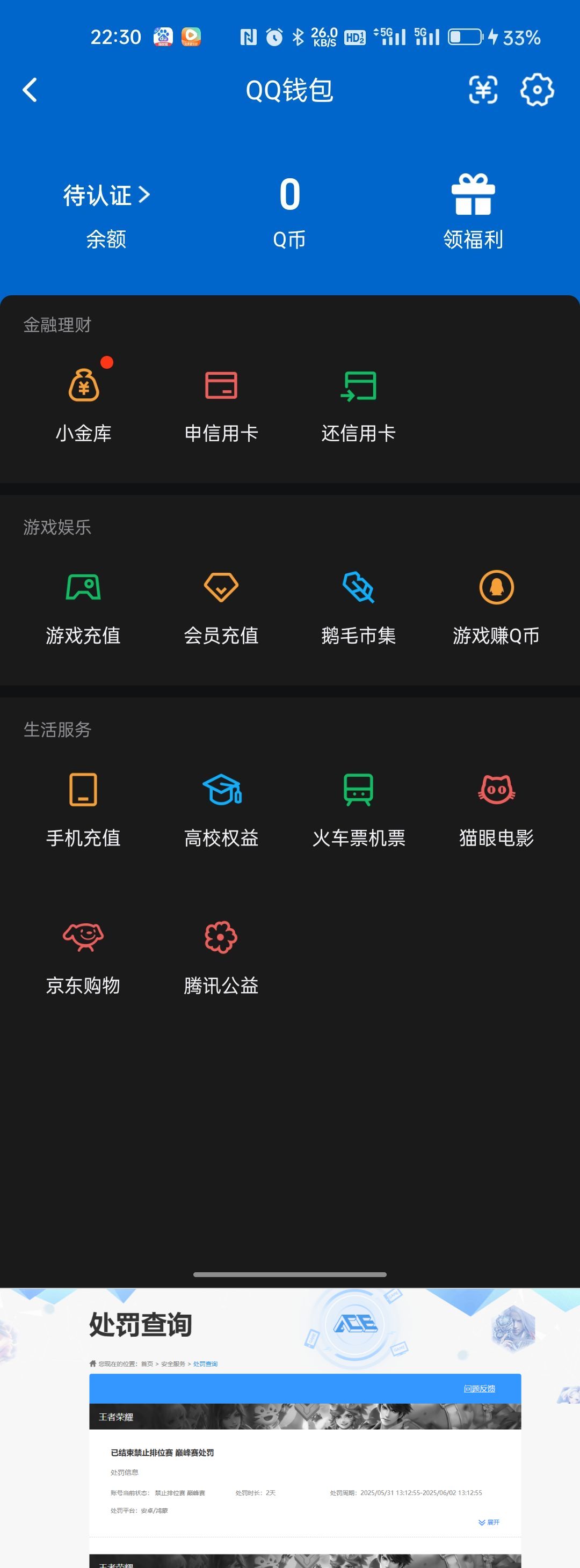Open the payment code scanner icon
The width and height of the screenshot is (580, 1568).
(x=483, y=90)
